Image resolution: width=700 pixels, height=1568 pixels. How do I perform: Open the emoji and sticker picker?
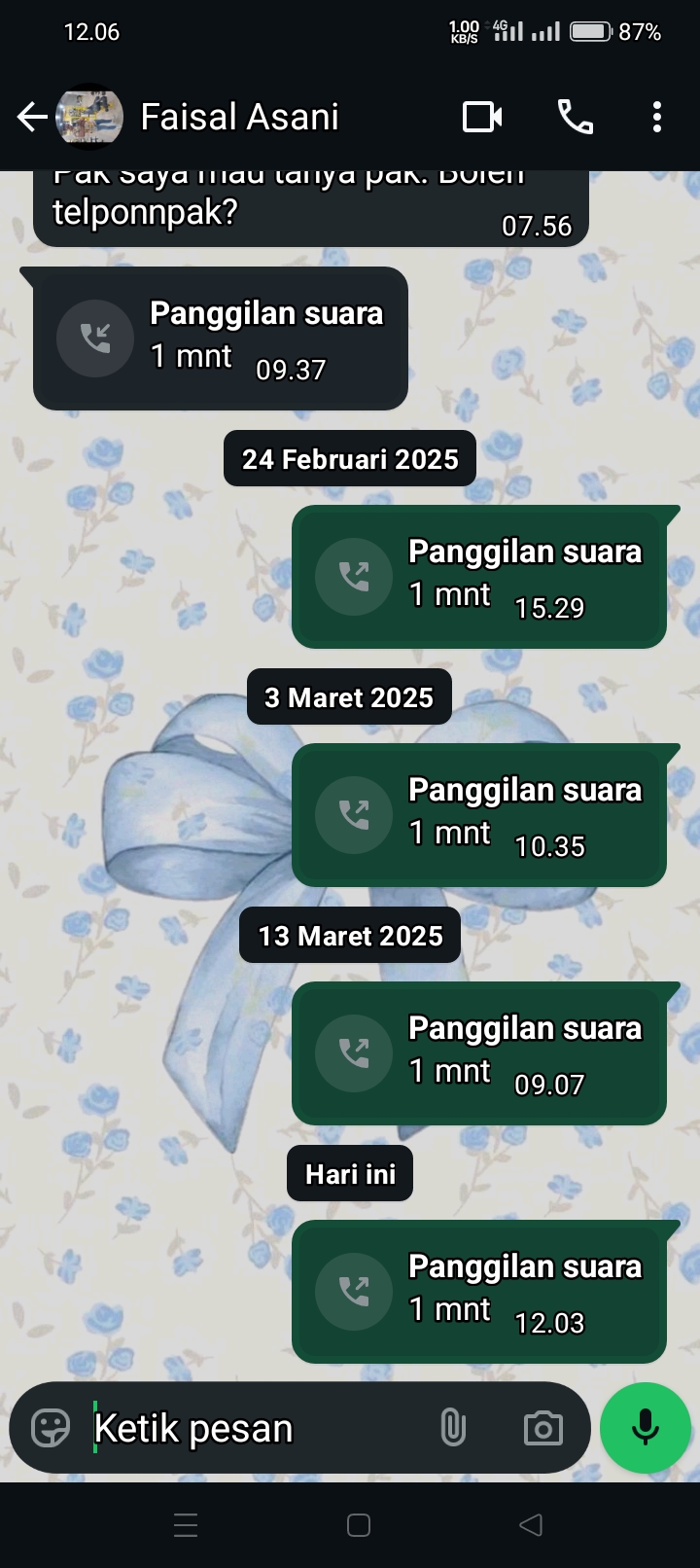click(51, 1428)
